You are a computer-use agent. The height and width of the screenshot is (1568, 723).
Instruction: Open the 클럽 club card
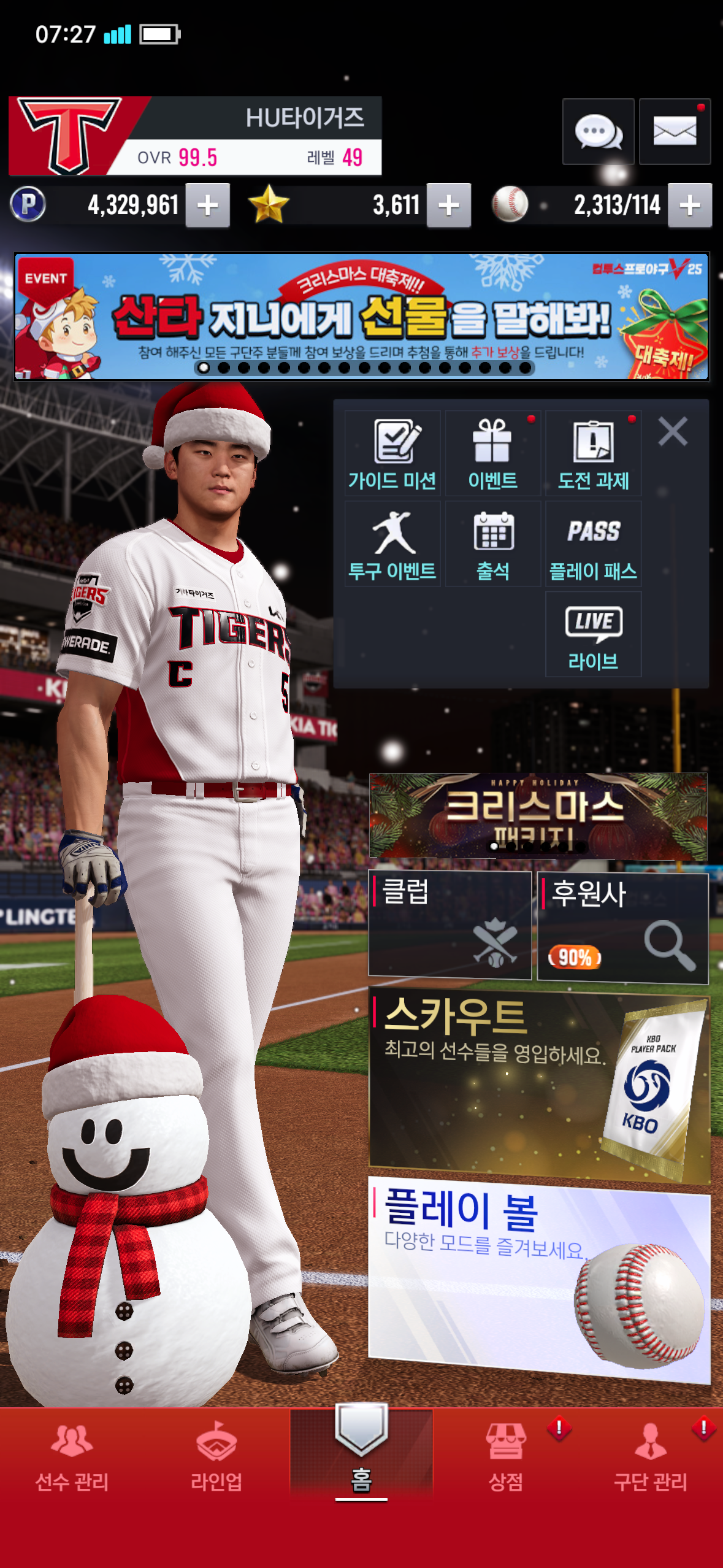449,924
